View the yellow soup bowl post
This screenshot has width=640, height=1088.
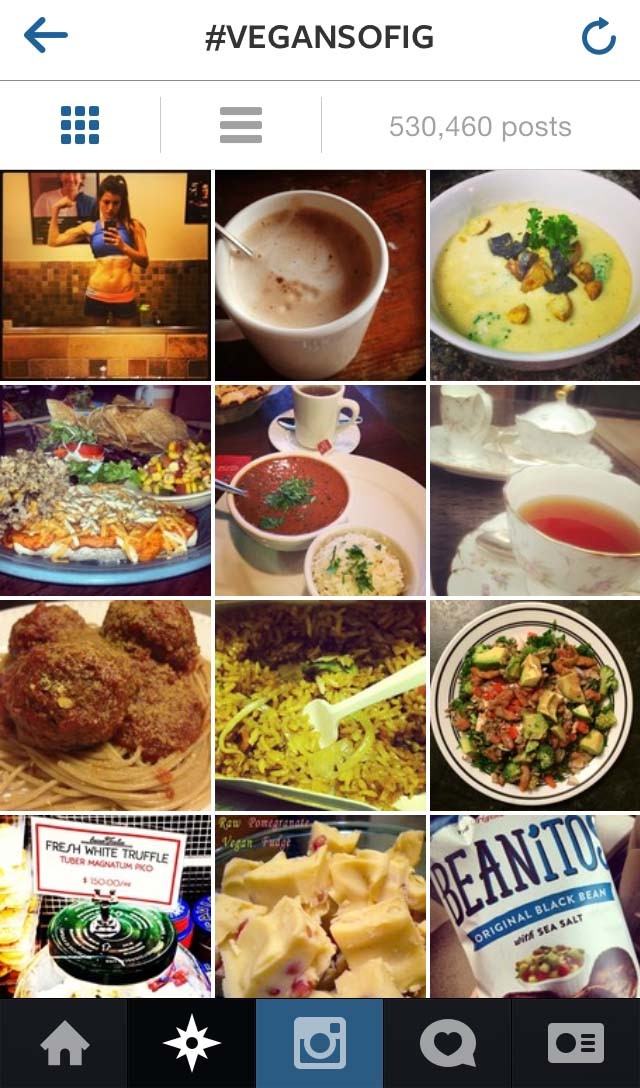click(535, 275)
